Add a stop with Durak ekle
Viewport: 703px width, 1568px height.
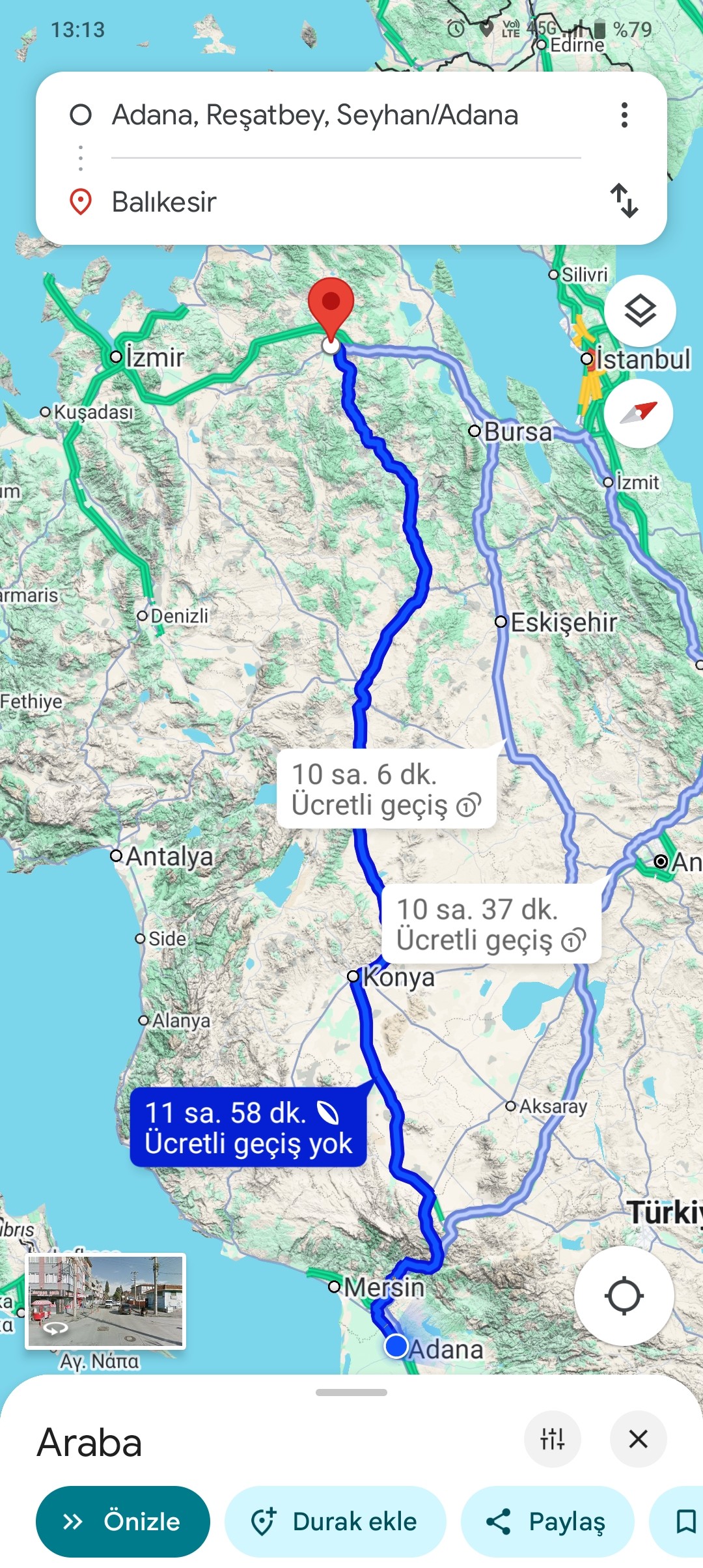tap(335, 1521)
